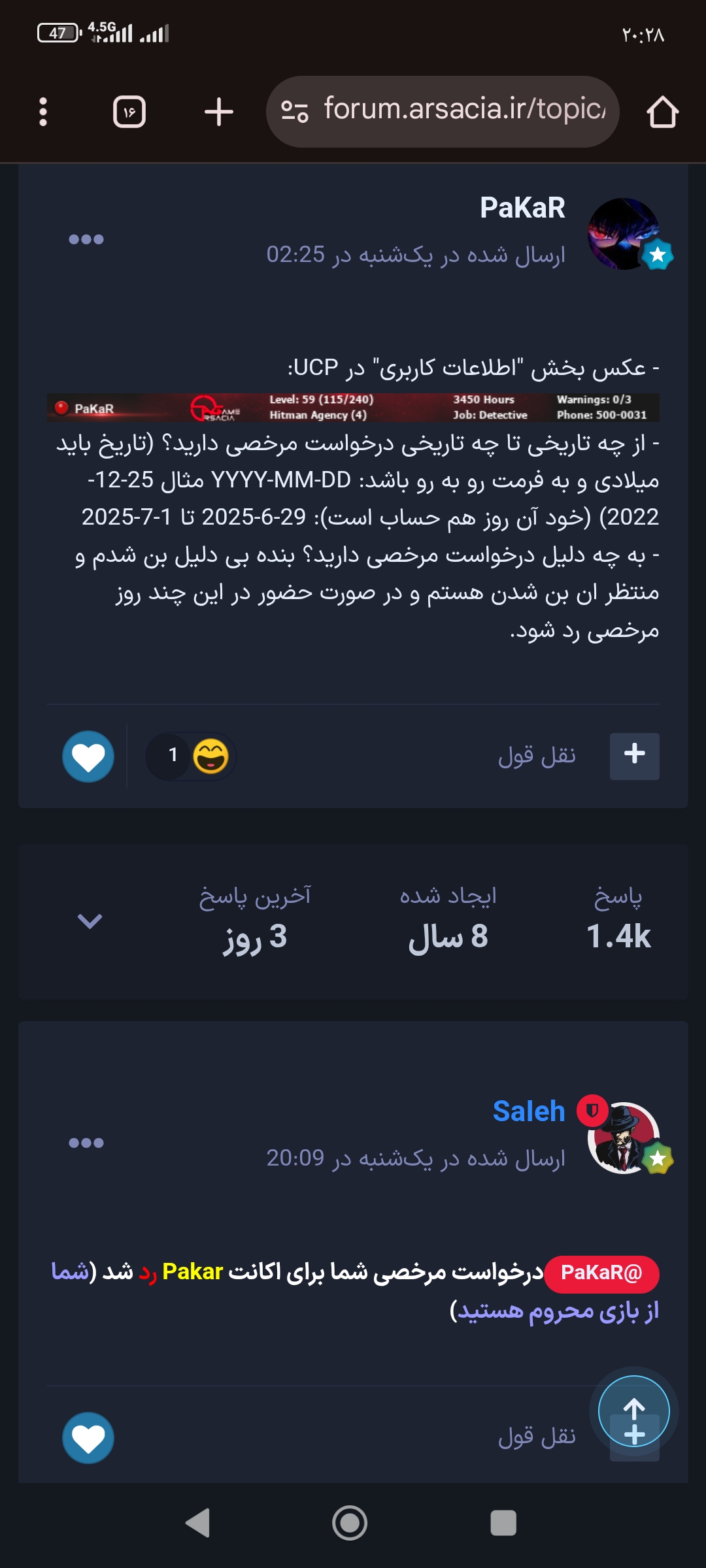The image size is (706, 1568).
Task: Go back with the system back button
Action: pos(198,1523)
